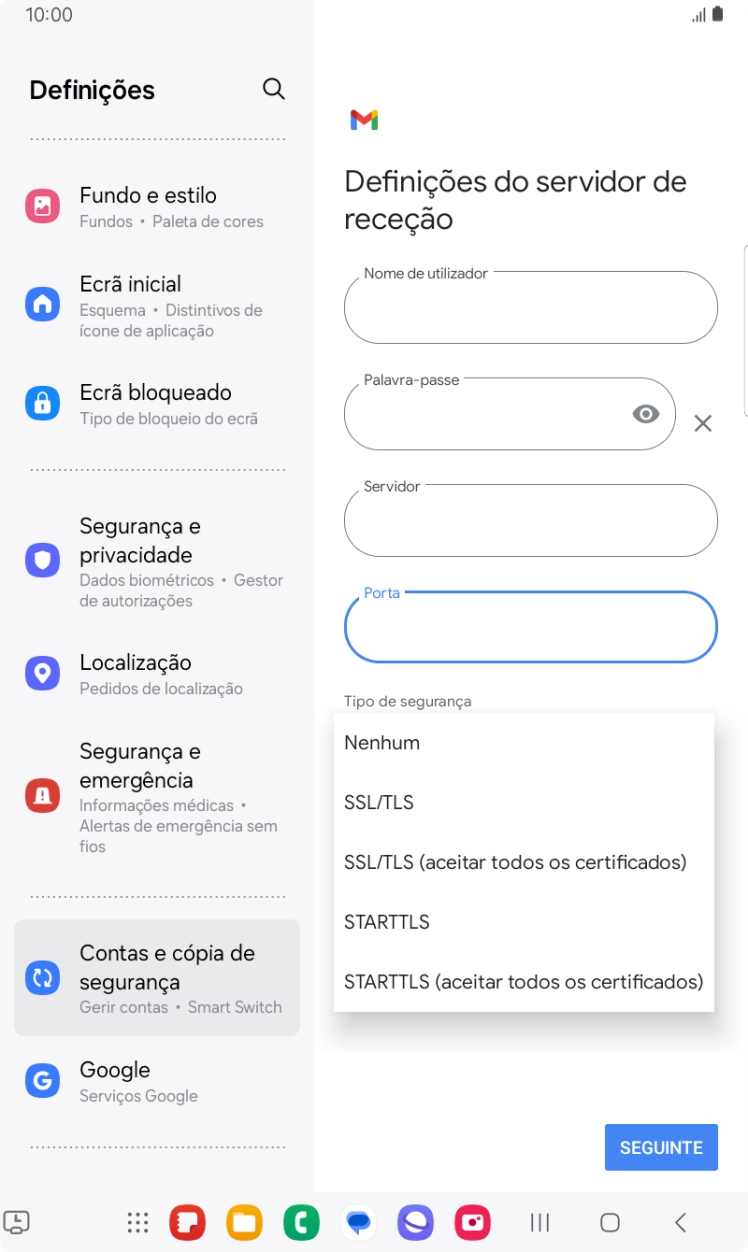Open the Fundo e estilo wallpaper icon
Image resolution: width=748 pixels, height=1252 pixels.
pyautogui.click(x=42, y=205)
